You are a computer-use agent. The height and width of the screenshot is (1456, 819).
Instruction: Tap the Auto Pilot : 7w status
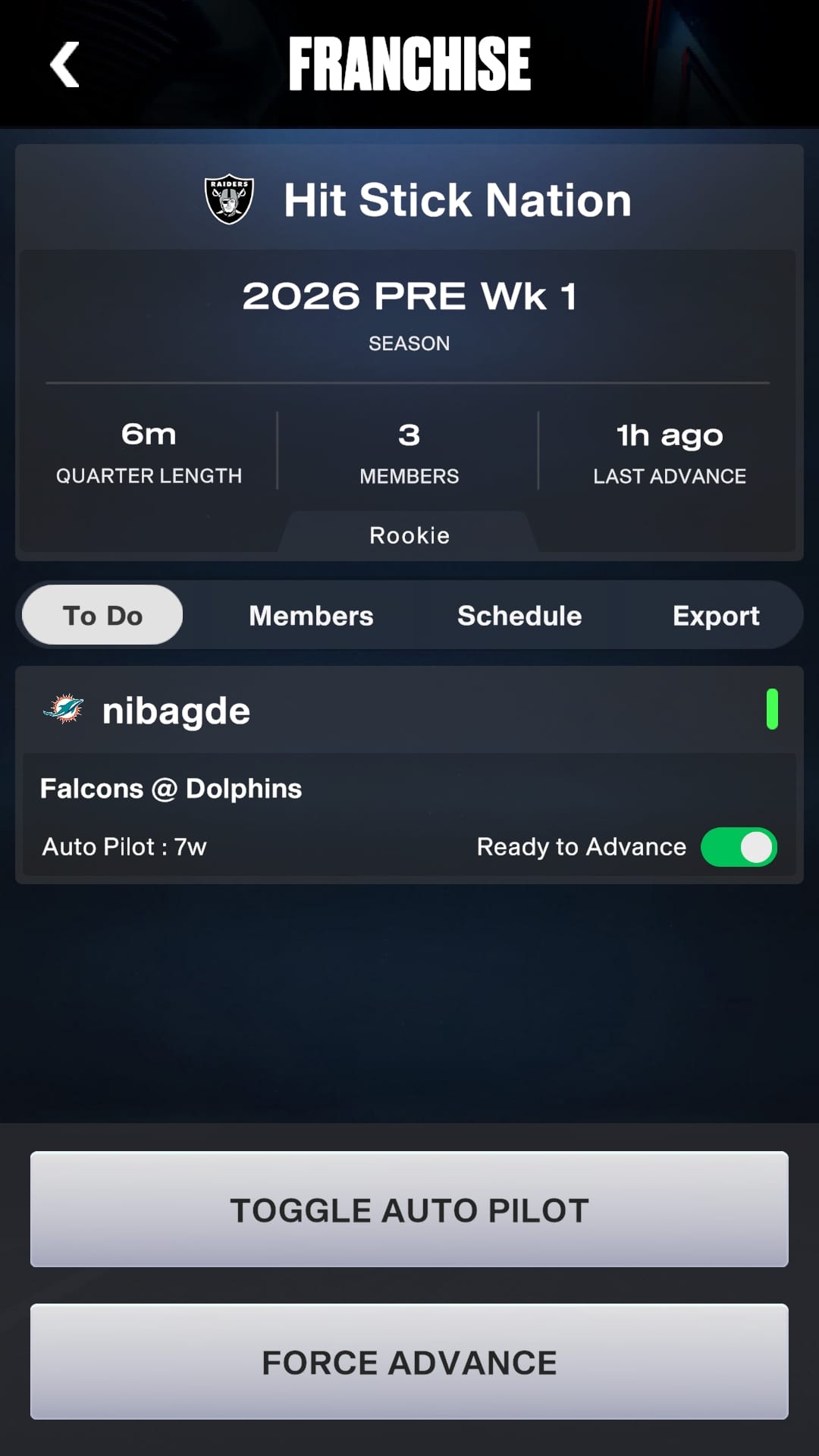[124, 846]
